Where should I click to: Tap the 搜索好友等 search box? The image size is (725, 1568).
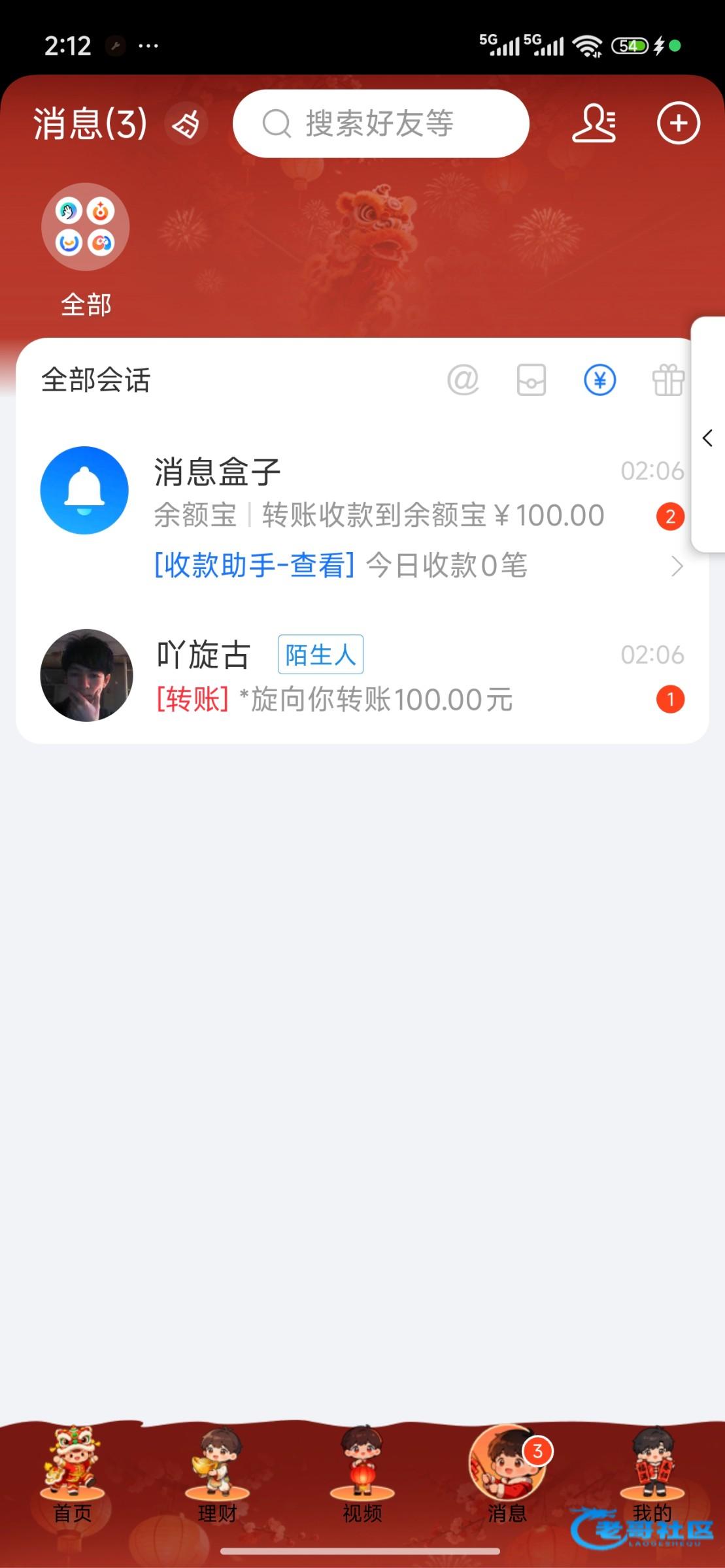coord(380,123)
